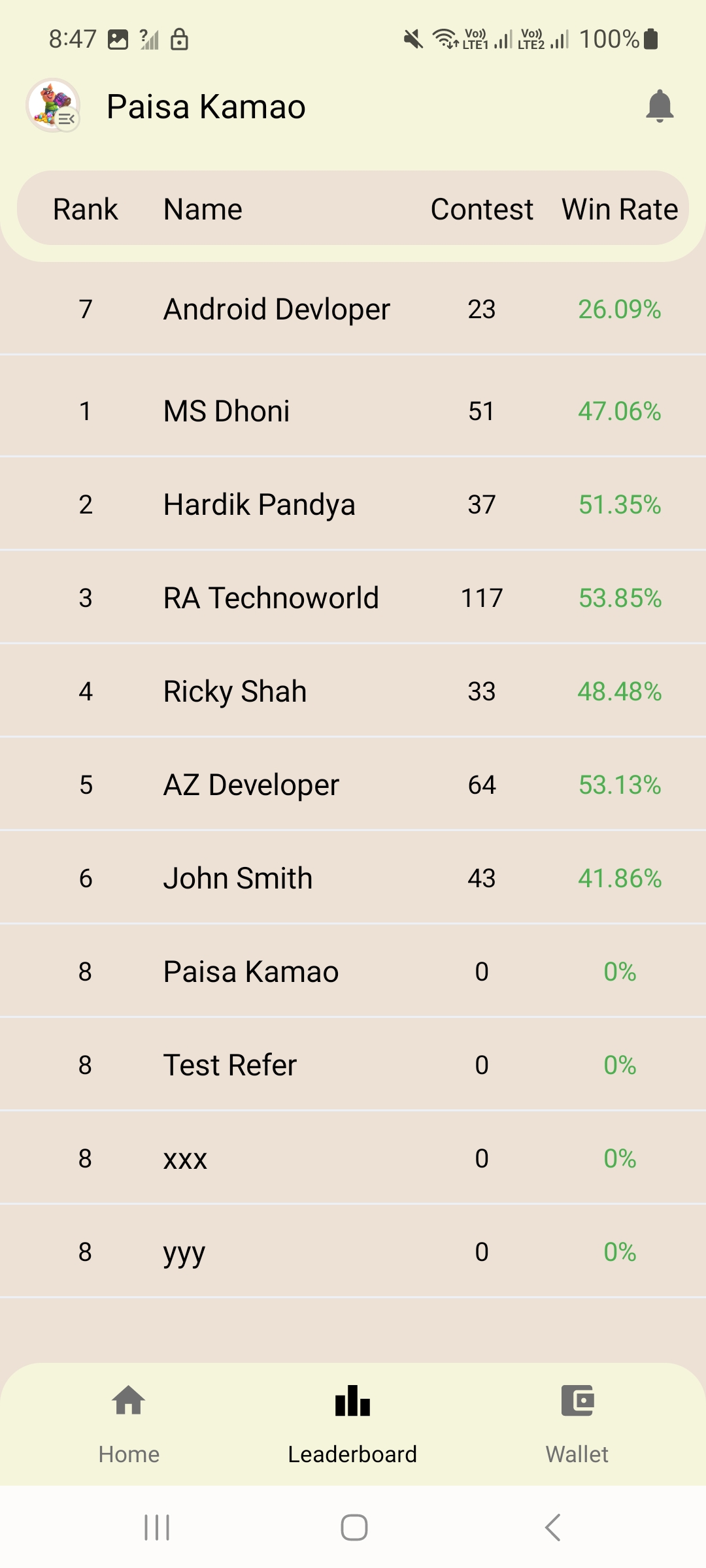Open Hardik Pandya's leaderboard entry
The height and width of the screenshot is (1568, 706).
coord(353,504)
